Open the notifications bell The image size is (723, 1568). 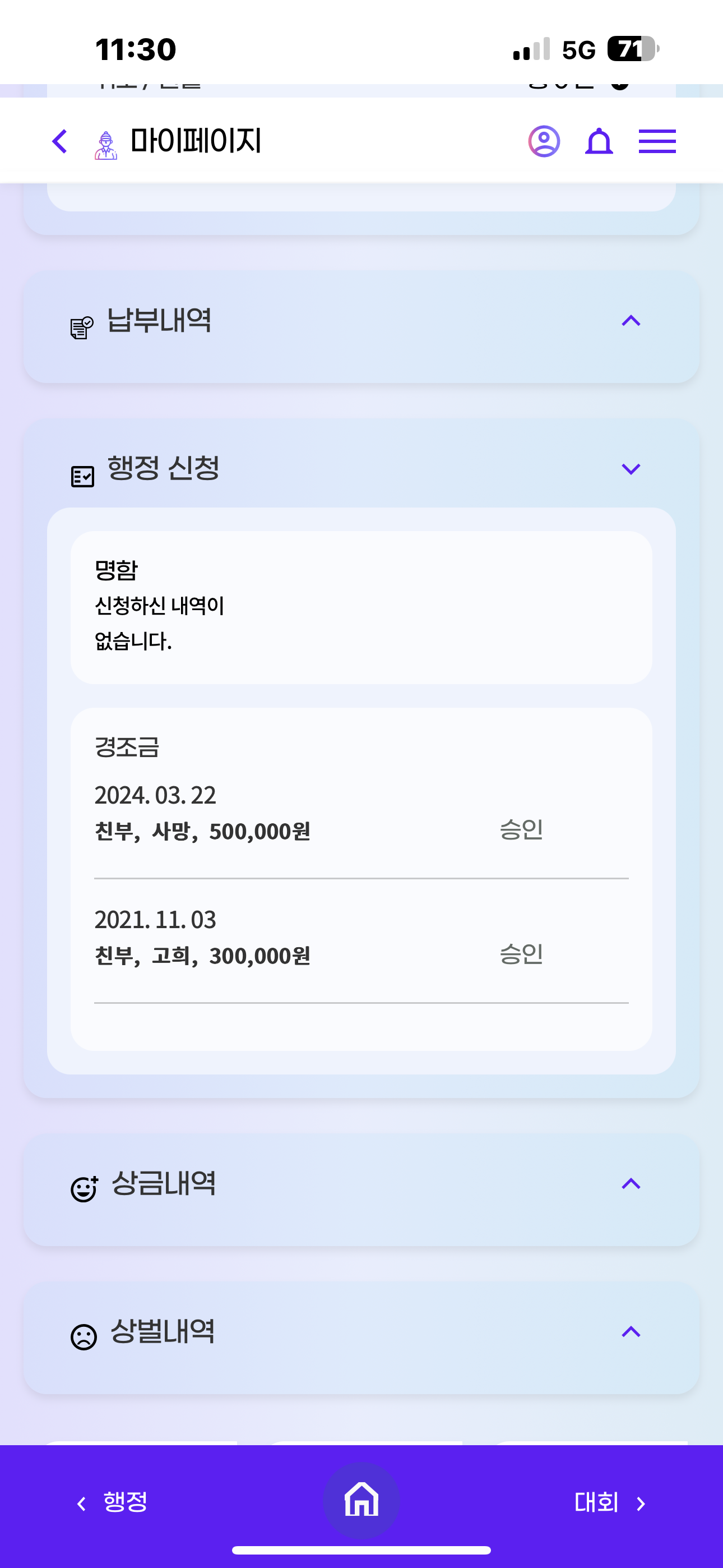click(x=599, y=142)
